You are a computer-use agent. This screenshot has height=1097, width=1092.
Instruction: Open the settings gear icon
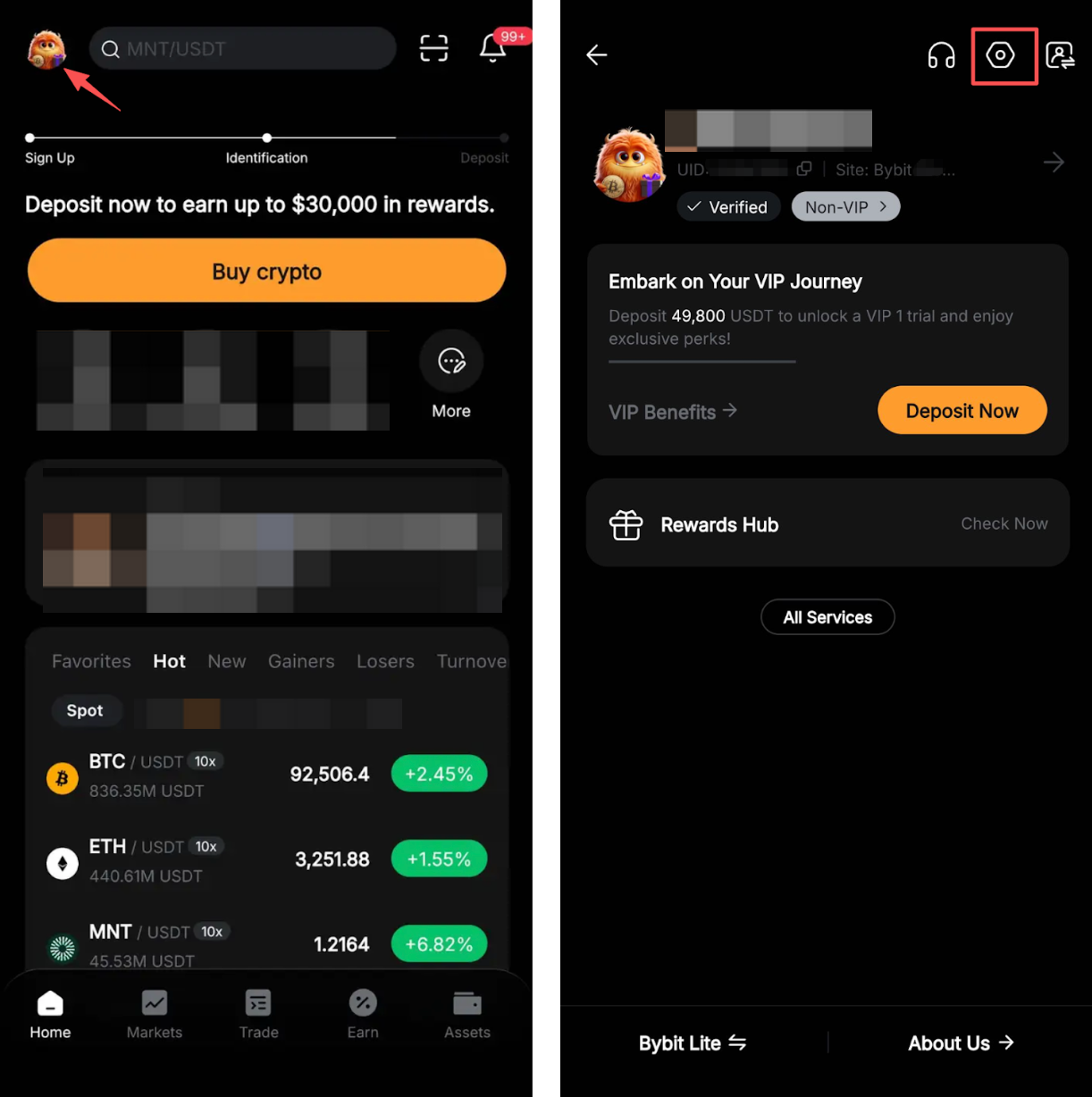point(1000,55)
